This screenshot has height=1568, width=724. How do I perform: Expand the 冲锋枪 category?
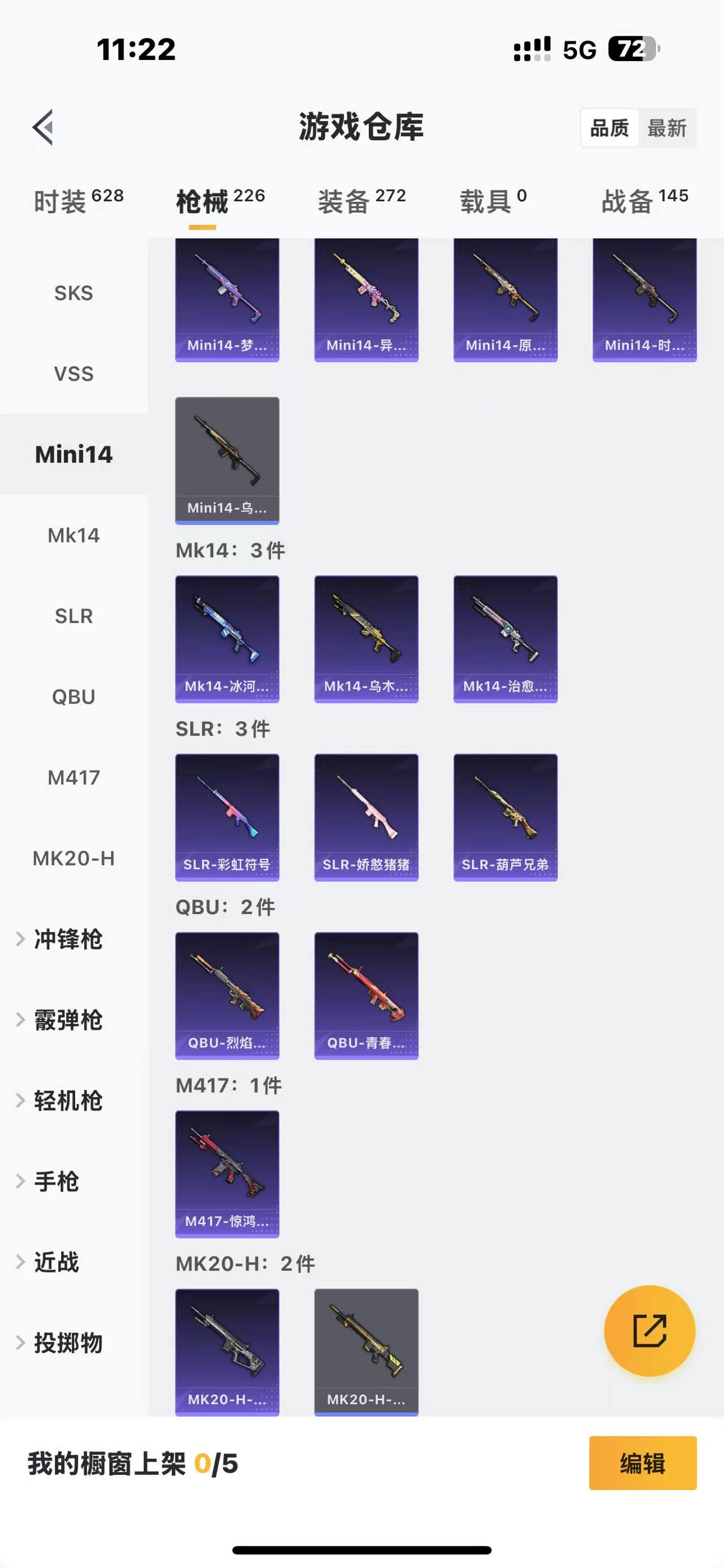[x=67, y=939]
